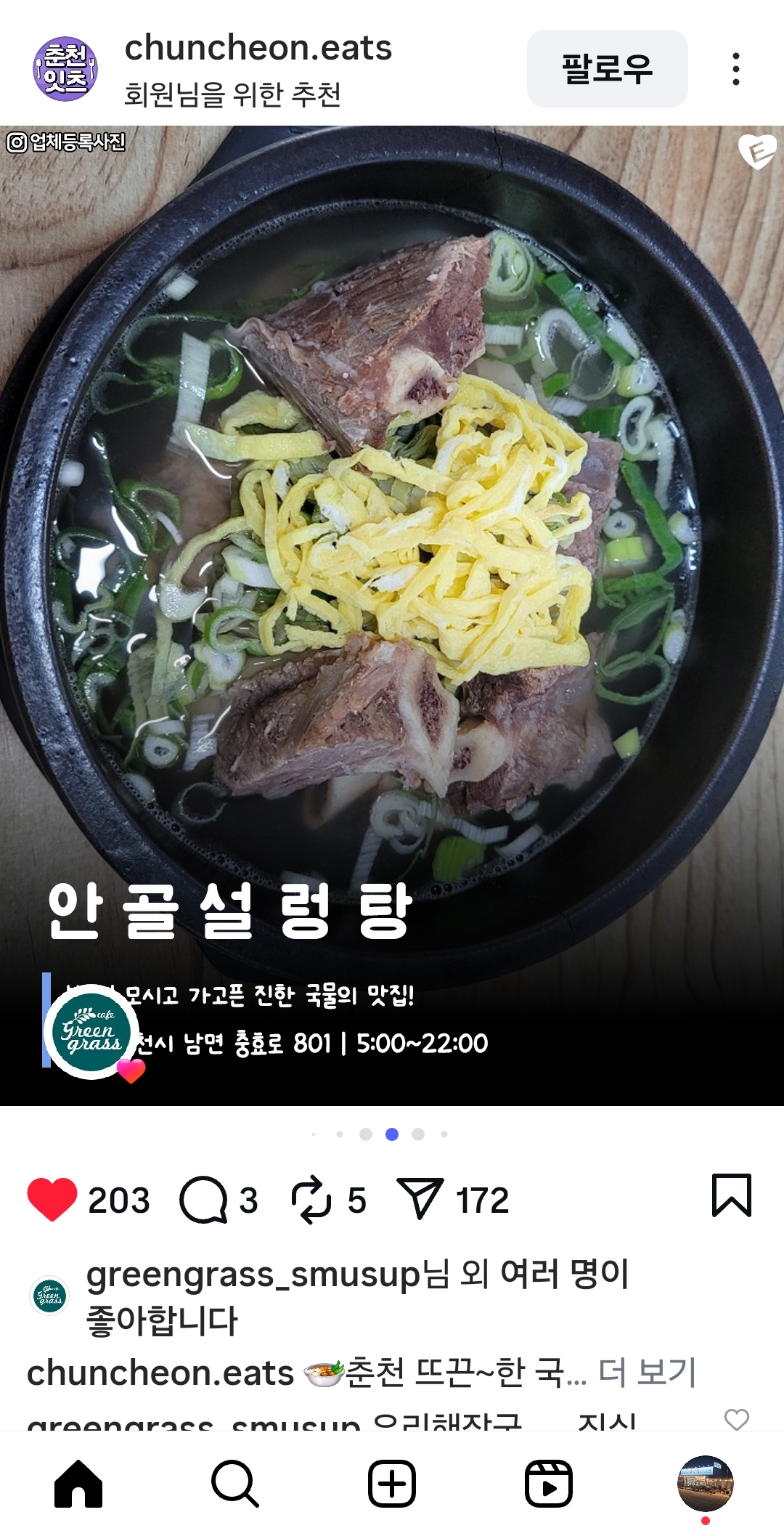784x1536 pixels.
Task: Expand caption with 더 보기
Action: click(647, 1373)
